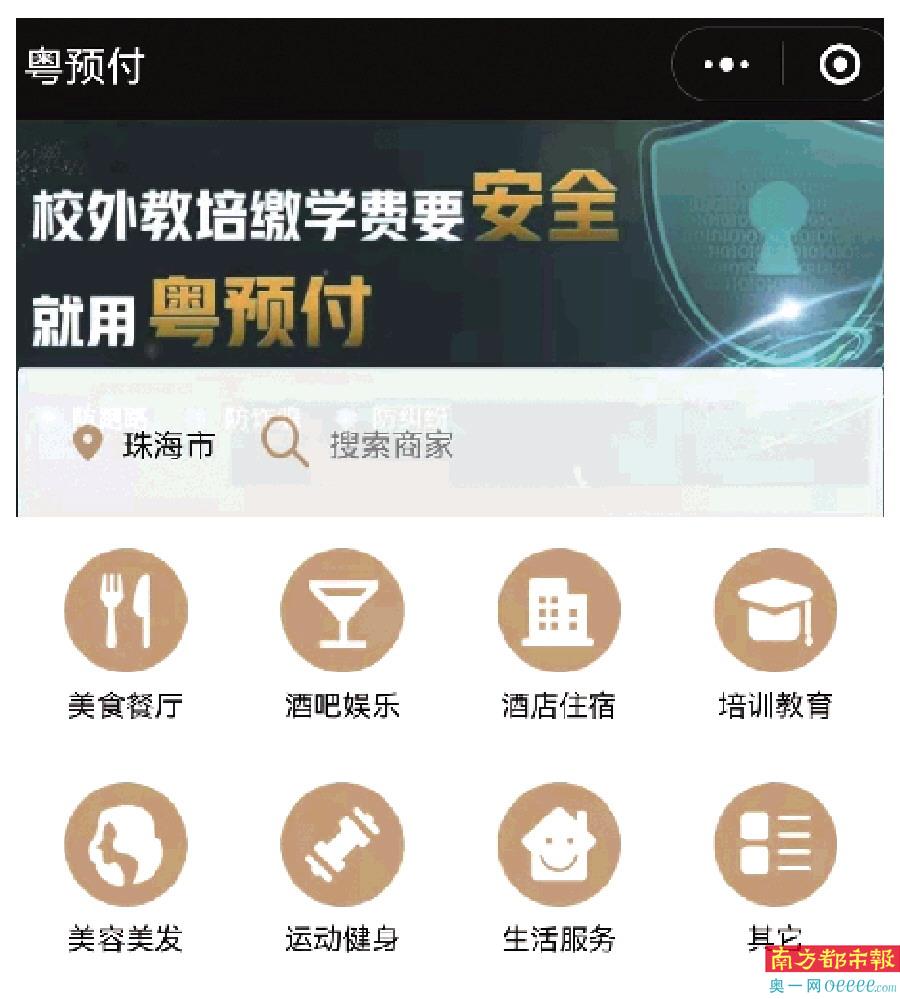
Task: Open the mini program's three-dot menu
Action: pos(727,65)
